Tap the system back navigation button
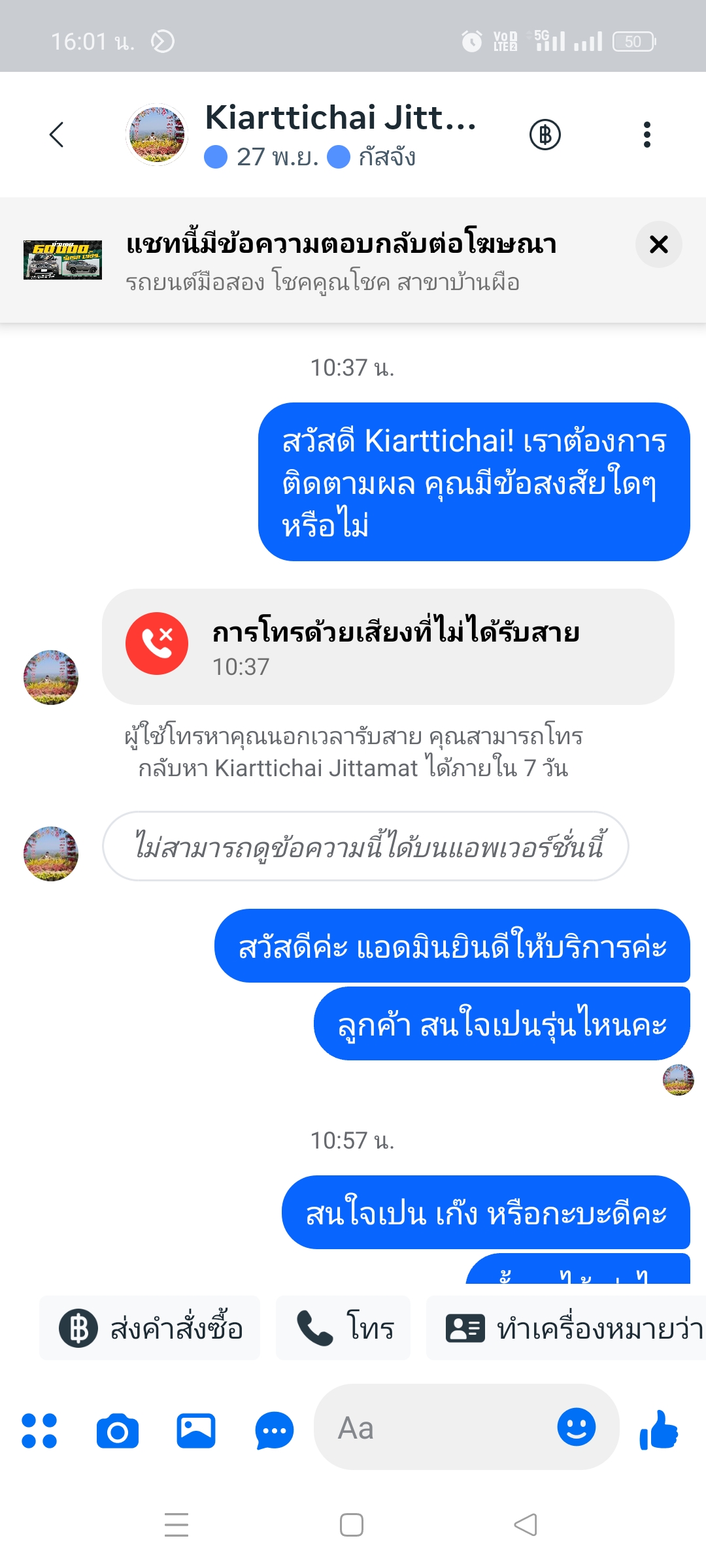706x1568 pixels. pyautogui.click(x=526, y=1525)
